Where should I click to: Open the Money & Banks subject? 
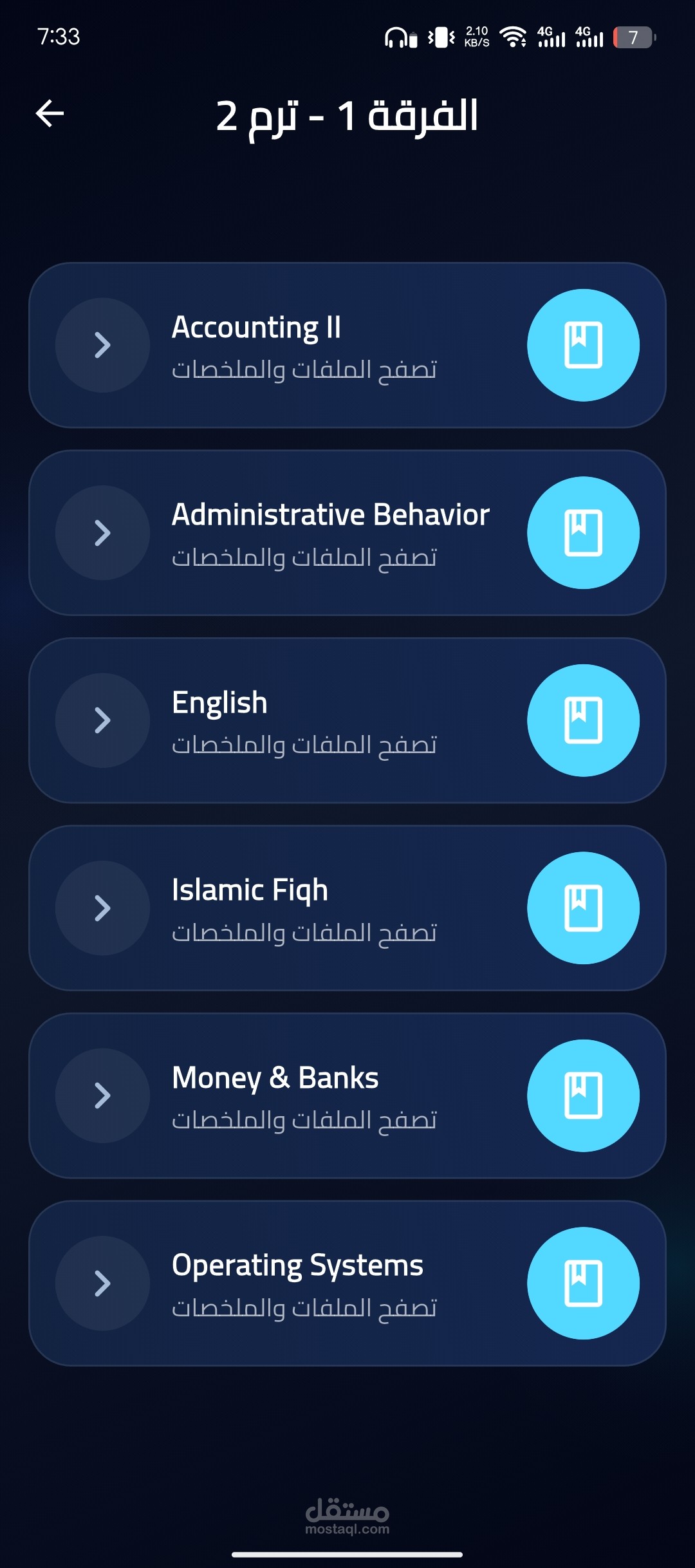[x=347, y=1096]
